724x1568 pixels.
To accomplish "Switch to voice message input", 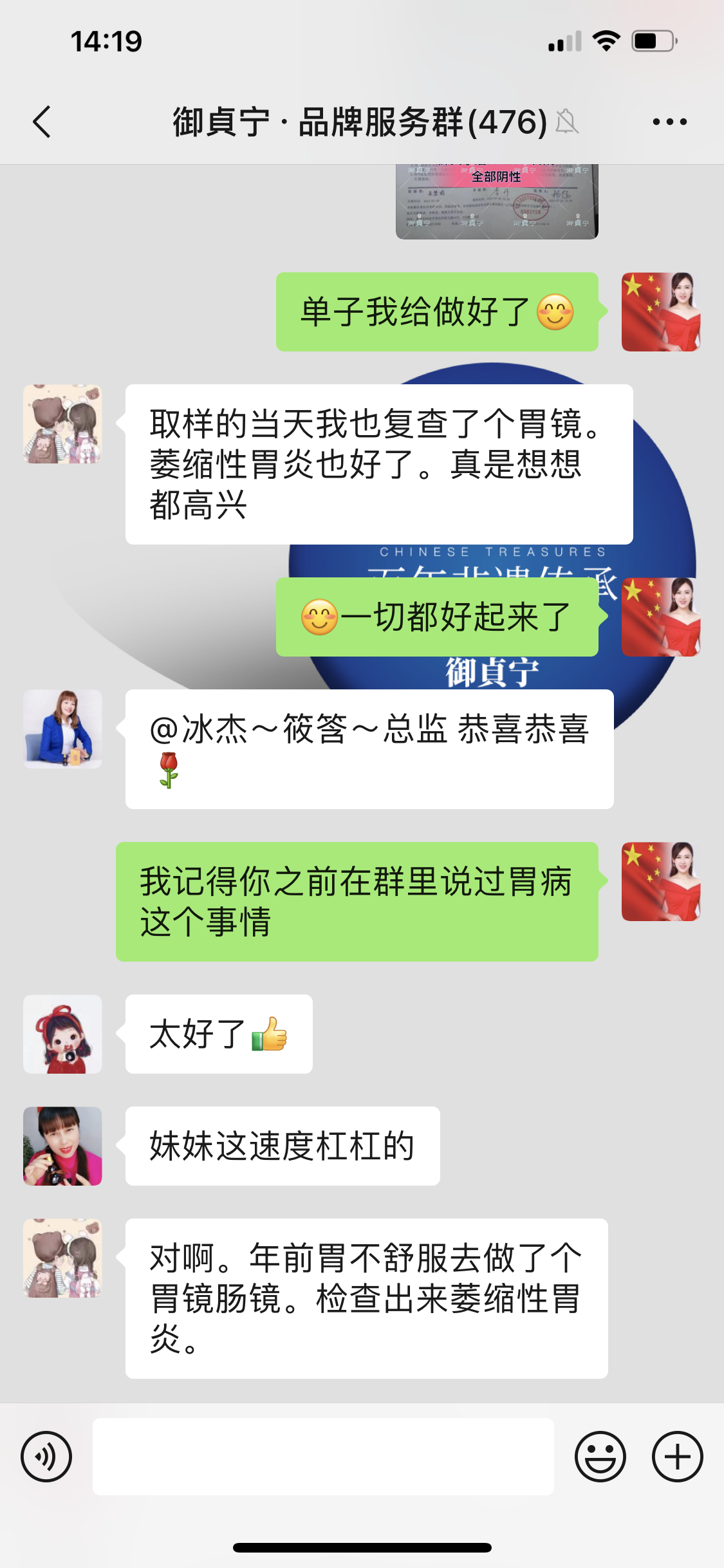I will 46,1457.
